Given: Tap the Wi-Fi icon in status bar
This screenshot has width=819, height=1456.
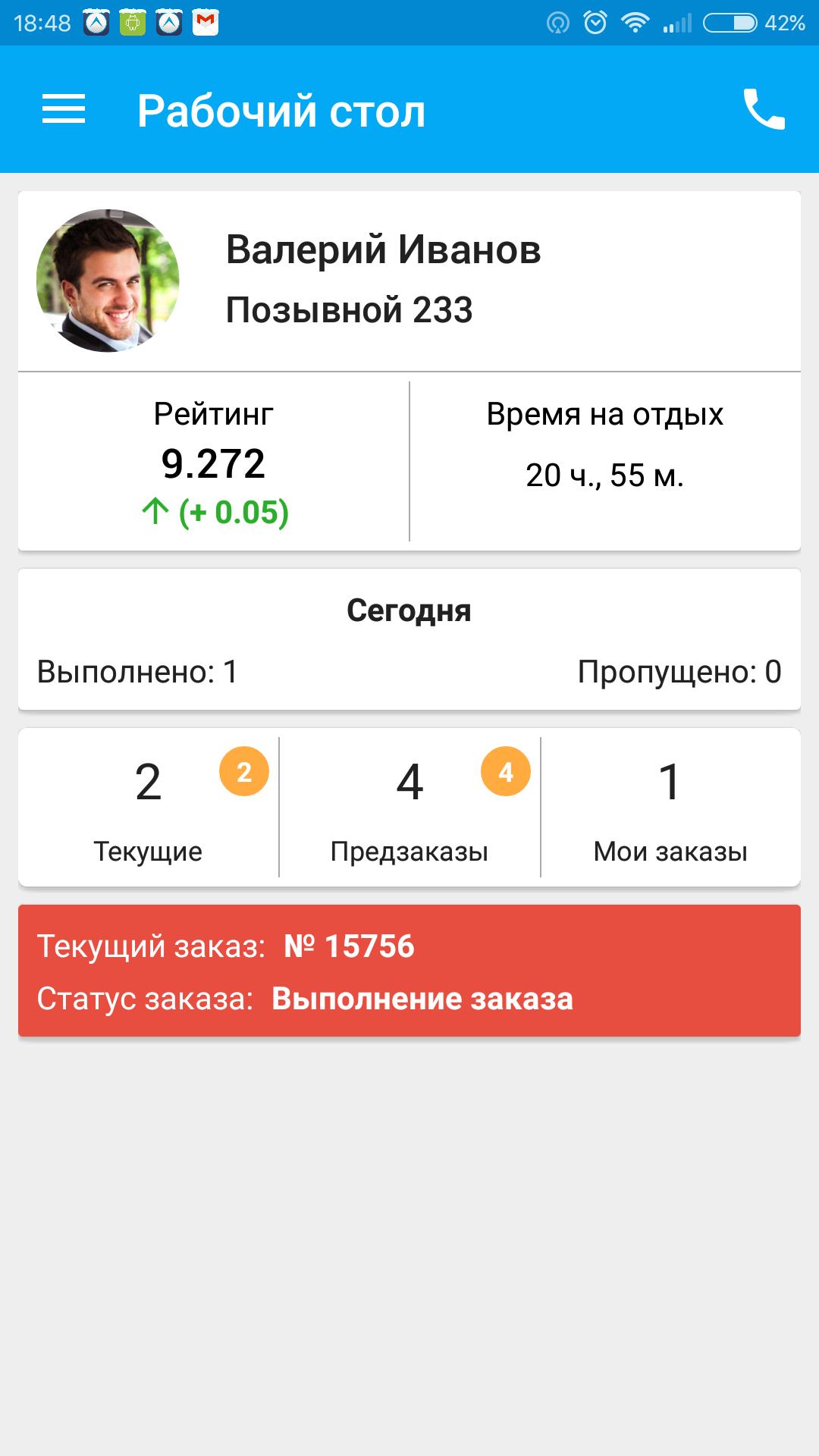Looking at the screenshot, I should tap(635, 23).
